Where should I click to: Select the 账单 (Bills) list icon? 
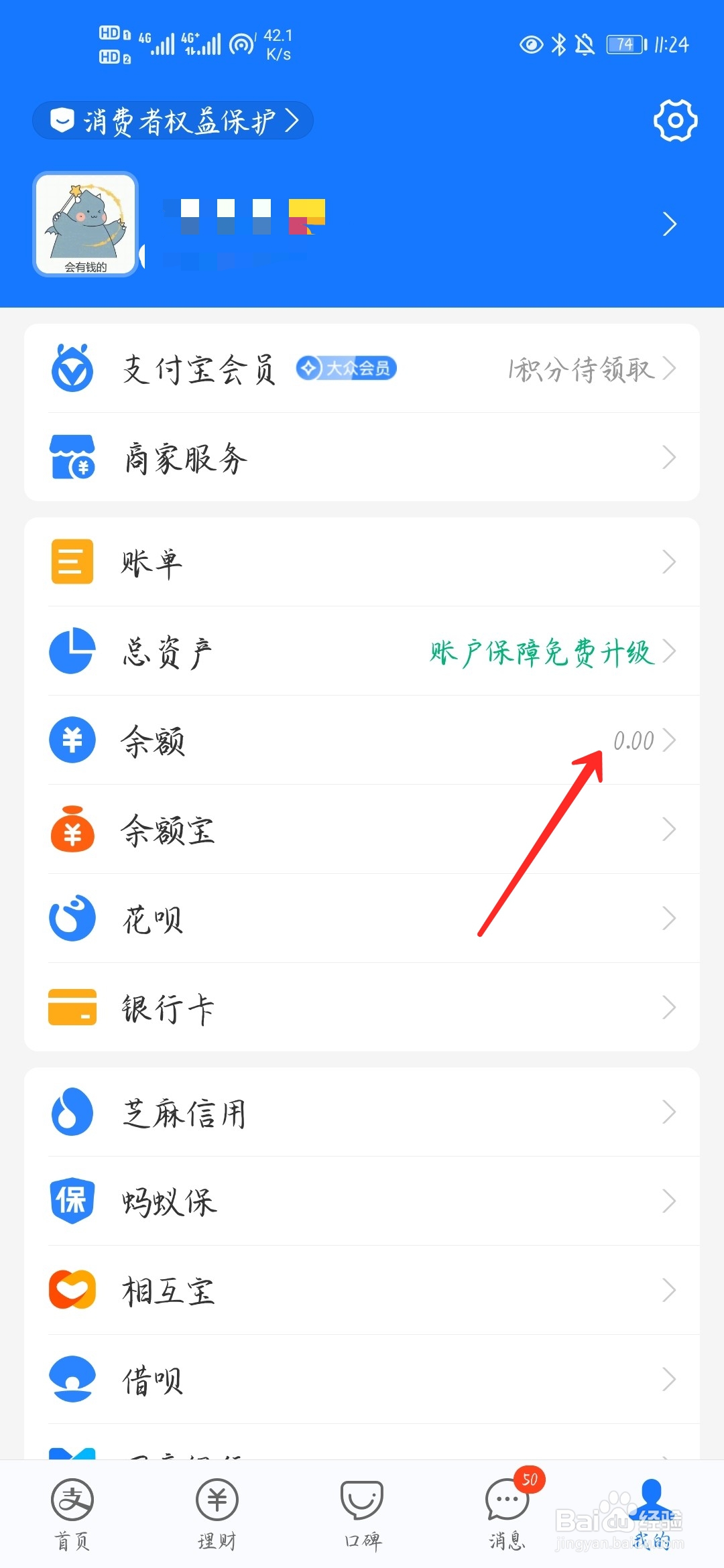pyautogui.click(x=72, y=562)
